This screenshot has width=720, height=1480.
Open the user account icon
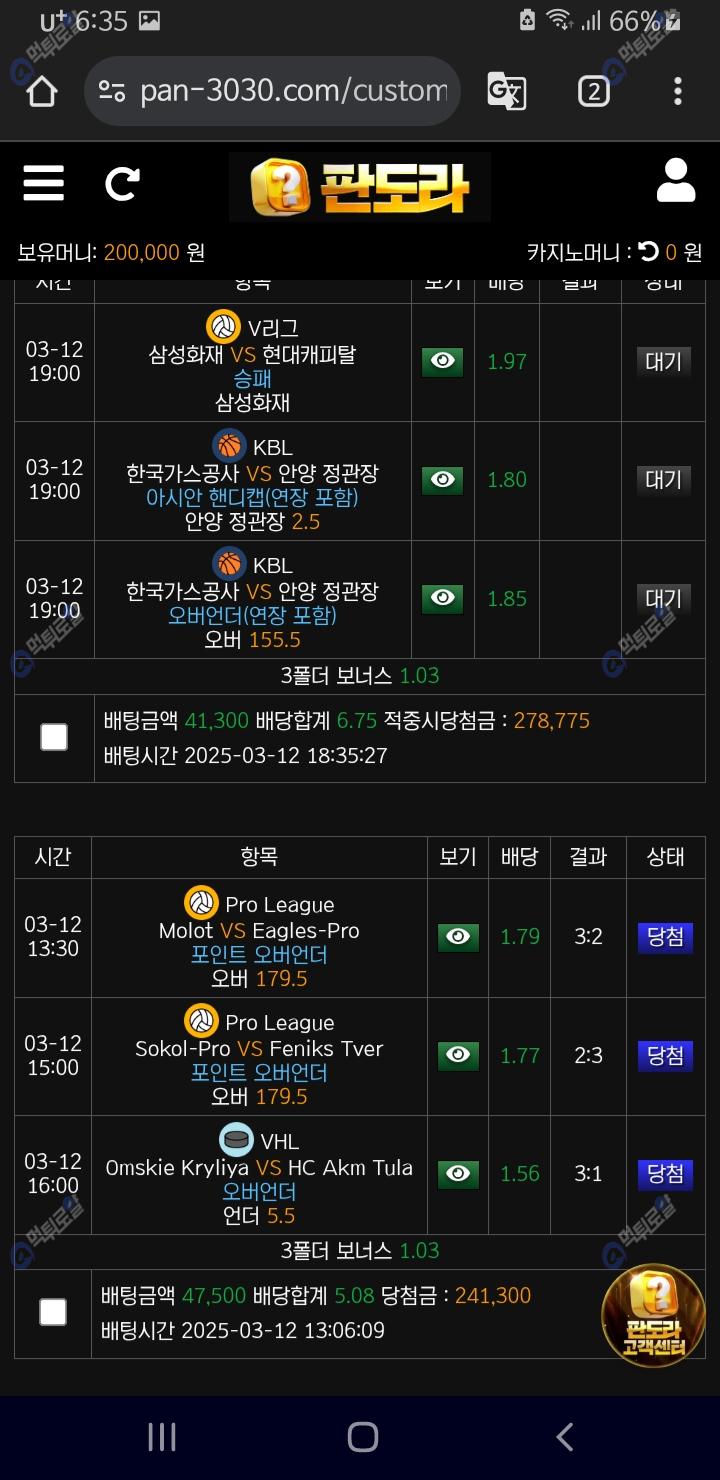[676, 182]
